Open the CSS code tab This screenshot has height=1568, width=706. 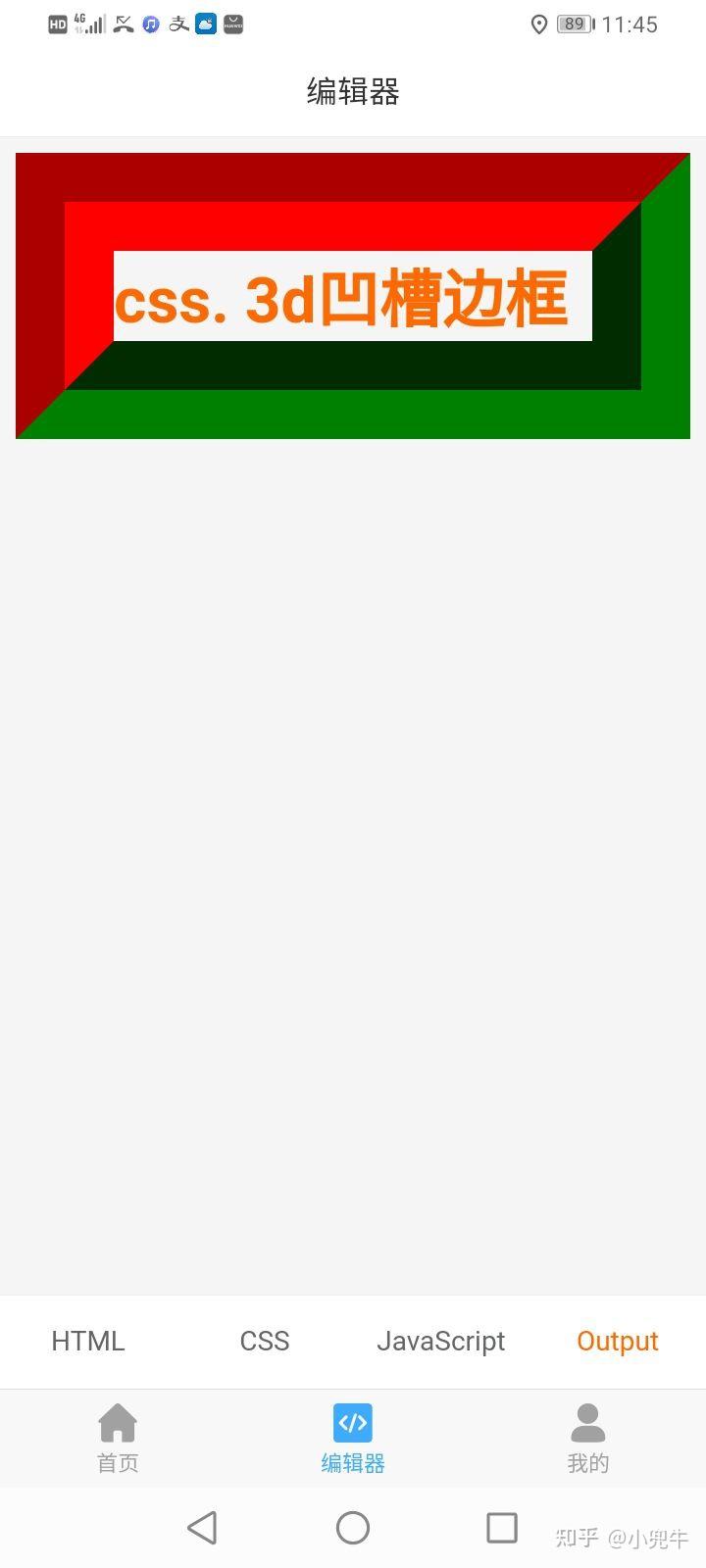265,1341
